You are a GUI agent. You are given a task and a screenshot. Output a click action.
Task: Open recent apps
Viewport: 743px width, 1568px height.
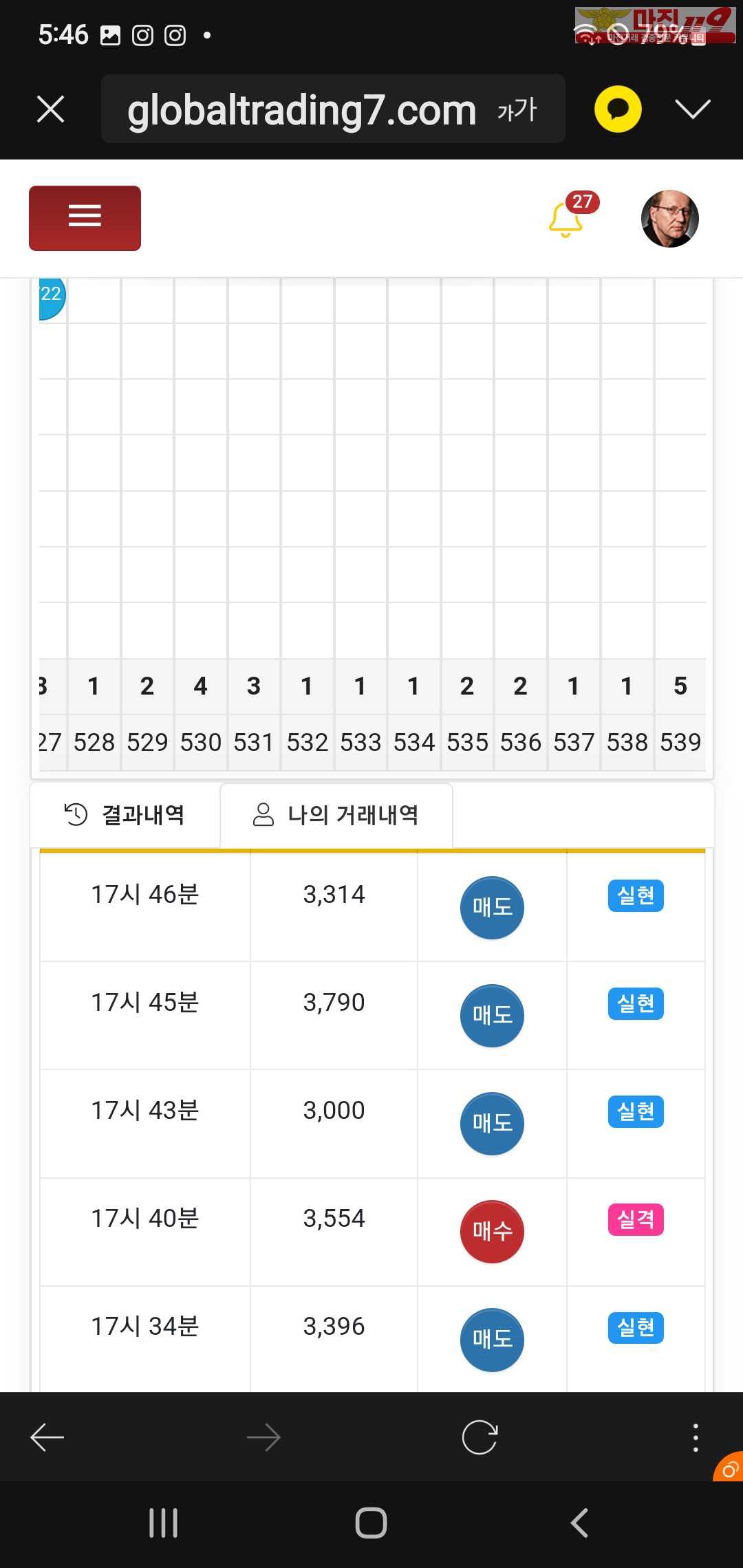[163, 1523]
